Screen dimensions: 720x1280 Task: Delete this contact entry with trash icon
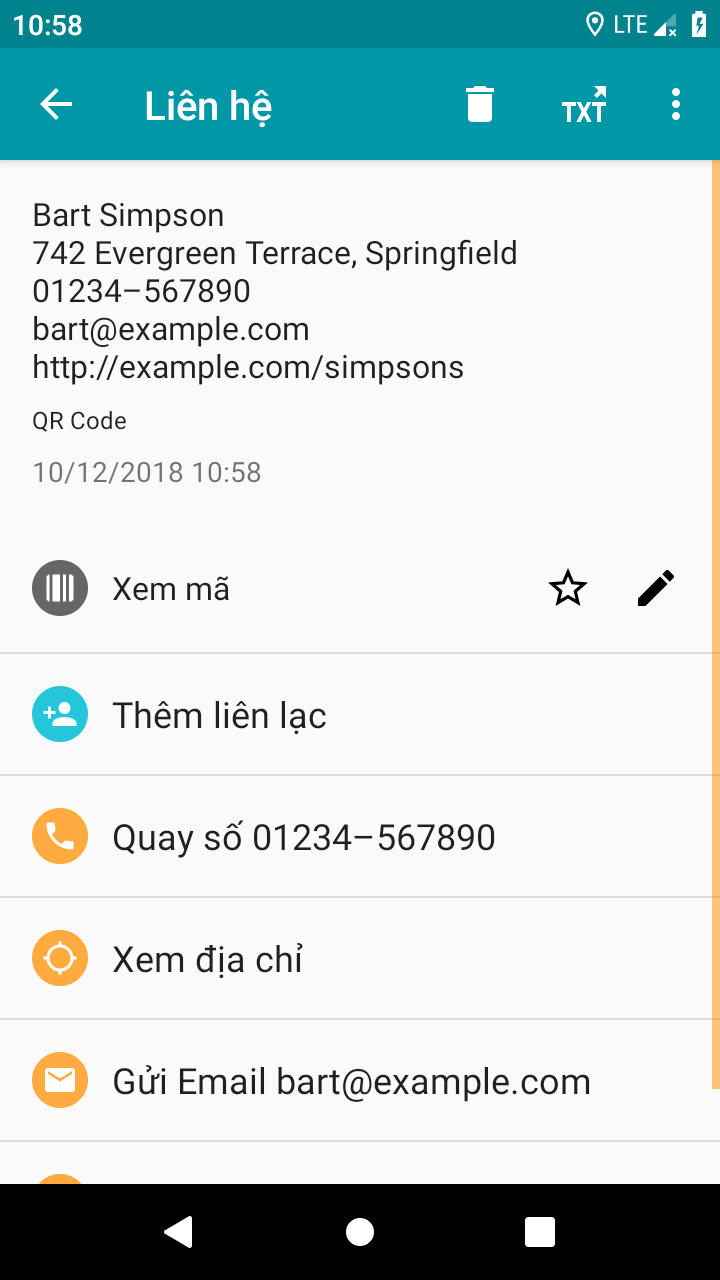(480, 104)
